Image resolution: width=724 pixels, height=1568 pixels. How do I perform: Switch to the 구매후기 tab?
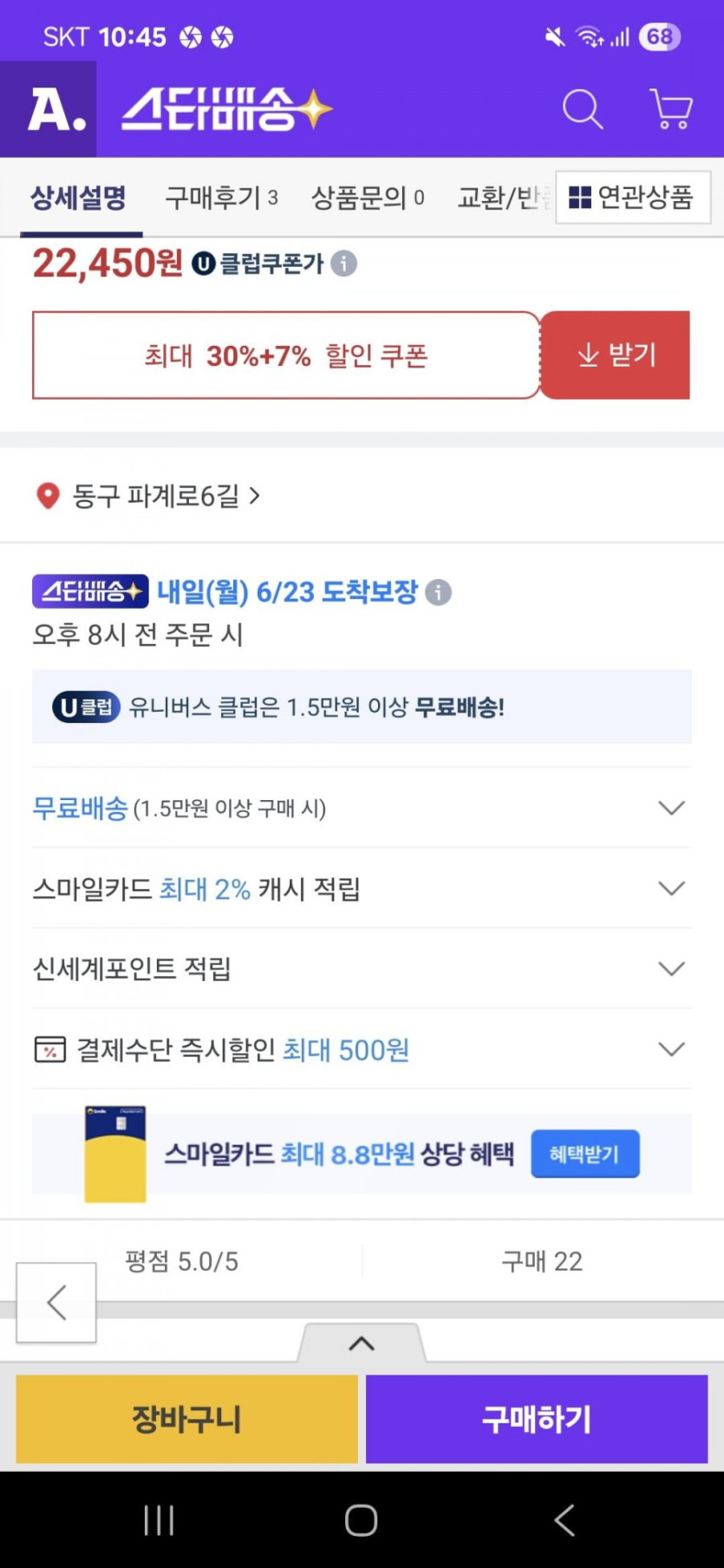tap(221, 198)
